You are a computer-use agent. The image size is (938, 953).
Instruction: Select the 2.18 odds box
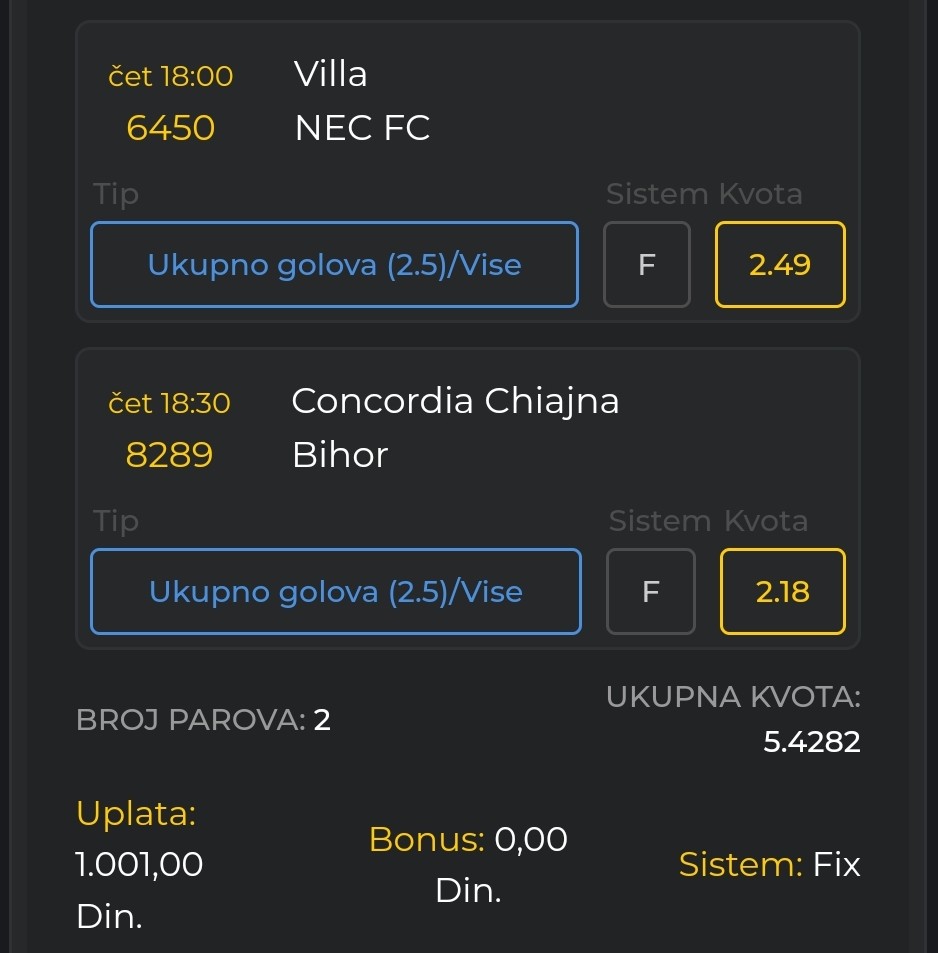coord(782,591)
